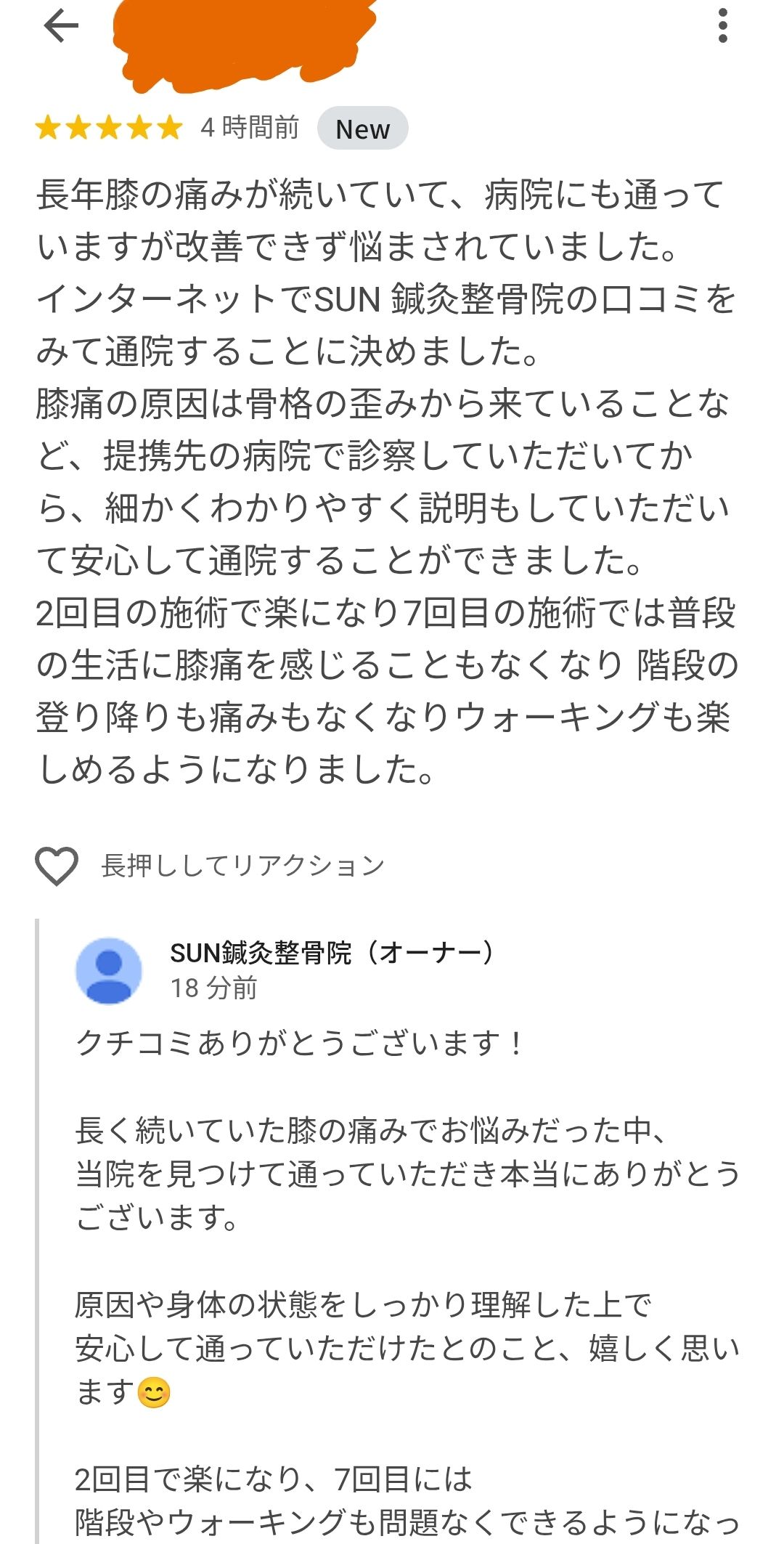Open SUN鍼灸整骨院 owner profile avatar
The height and width of the screenshot is (1544, 784).
click(109, 971)
